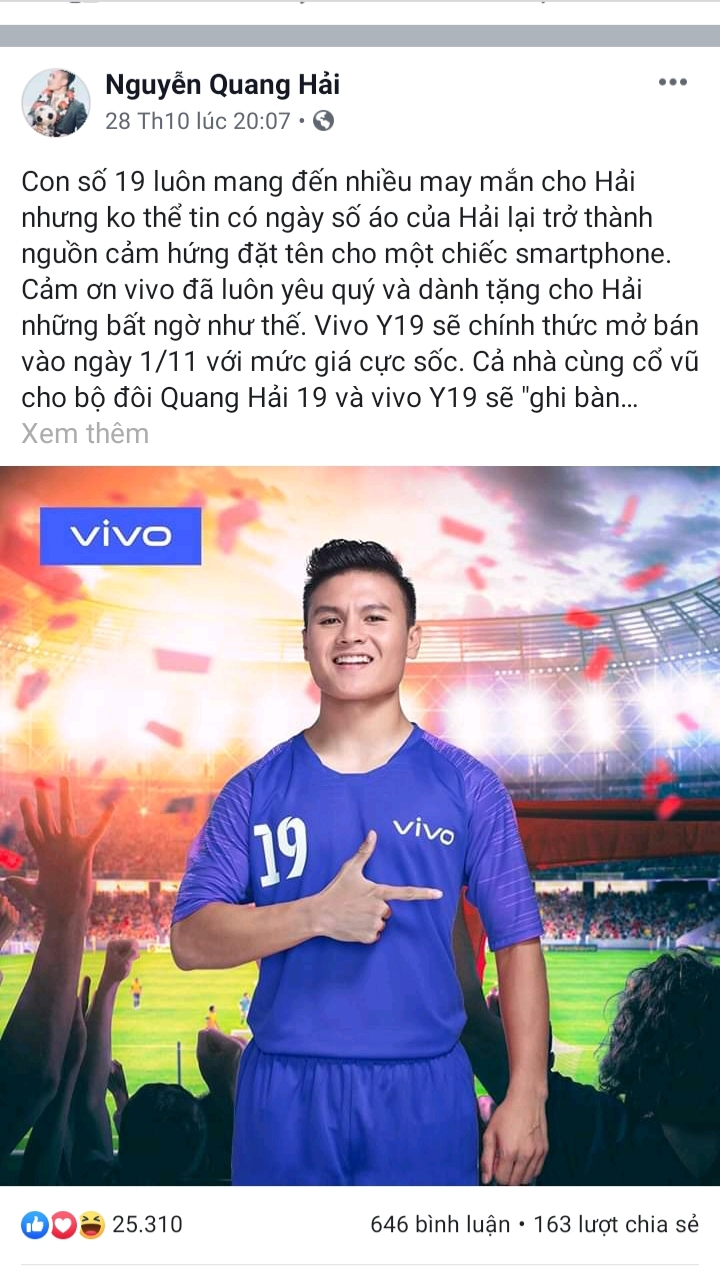View the 25.310 reactions list

point(102,1224)
